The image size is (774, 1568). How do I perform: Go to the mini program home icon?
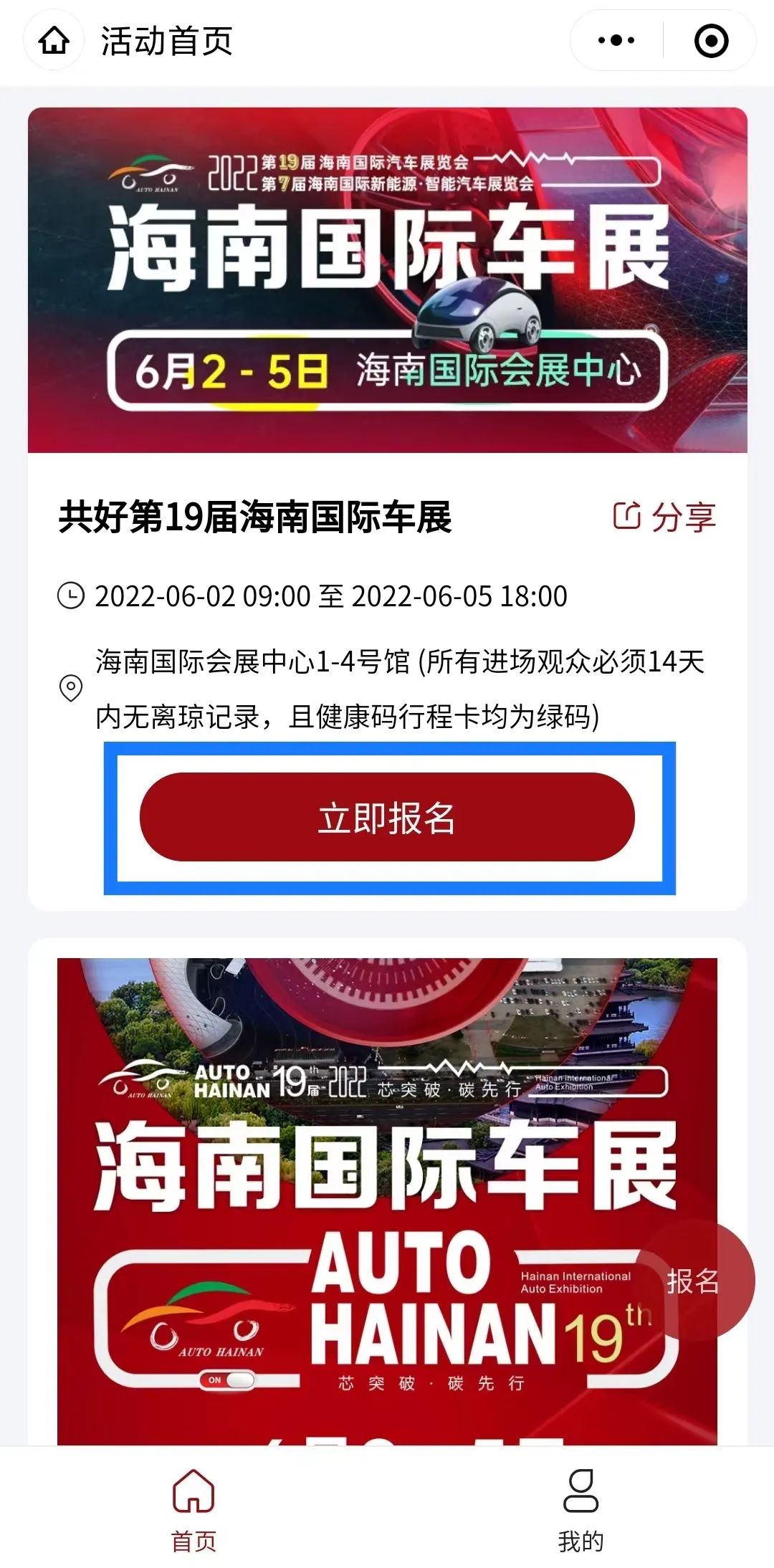(54, 41)
